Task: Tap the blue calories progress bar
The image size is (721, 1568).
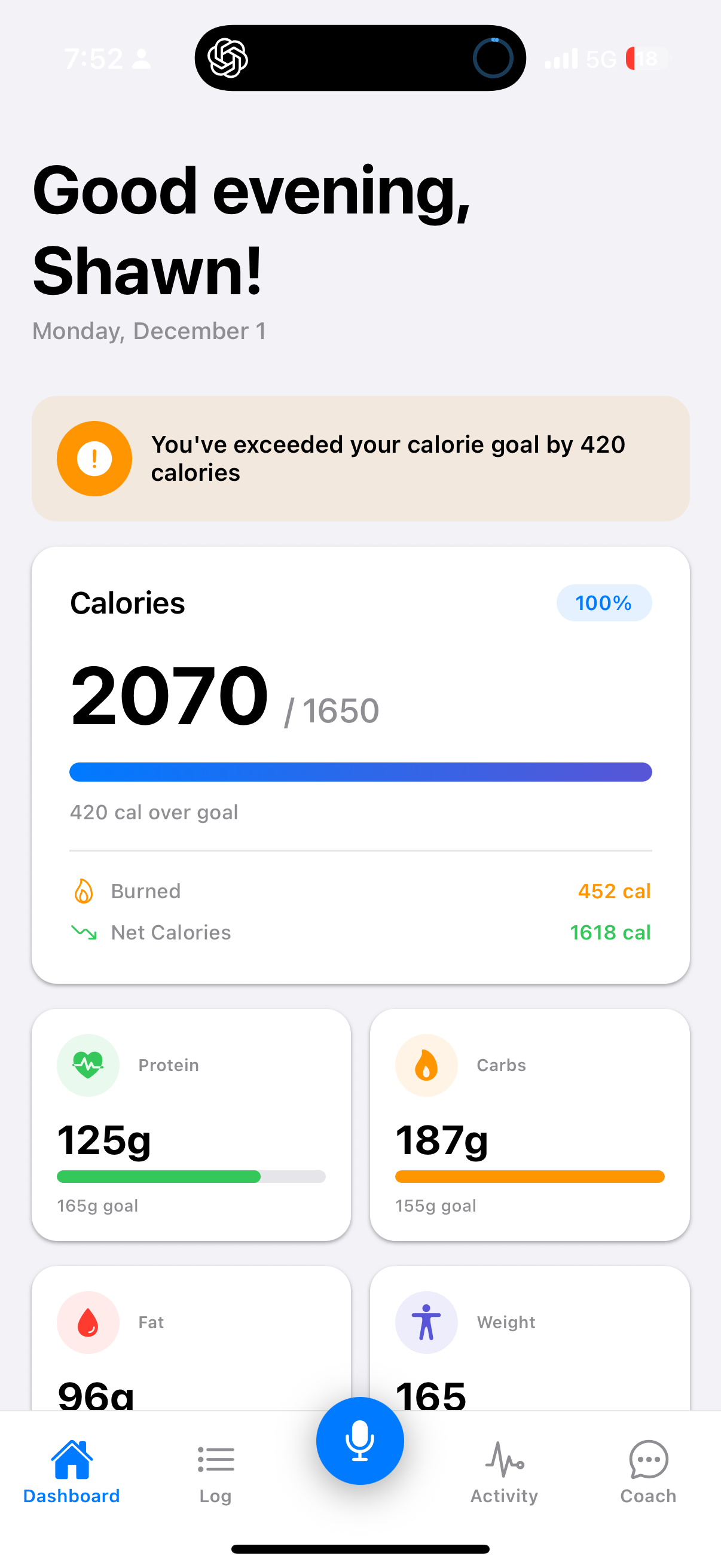Action: click(x=360, y=771)
